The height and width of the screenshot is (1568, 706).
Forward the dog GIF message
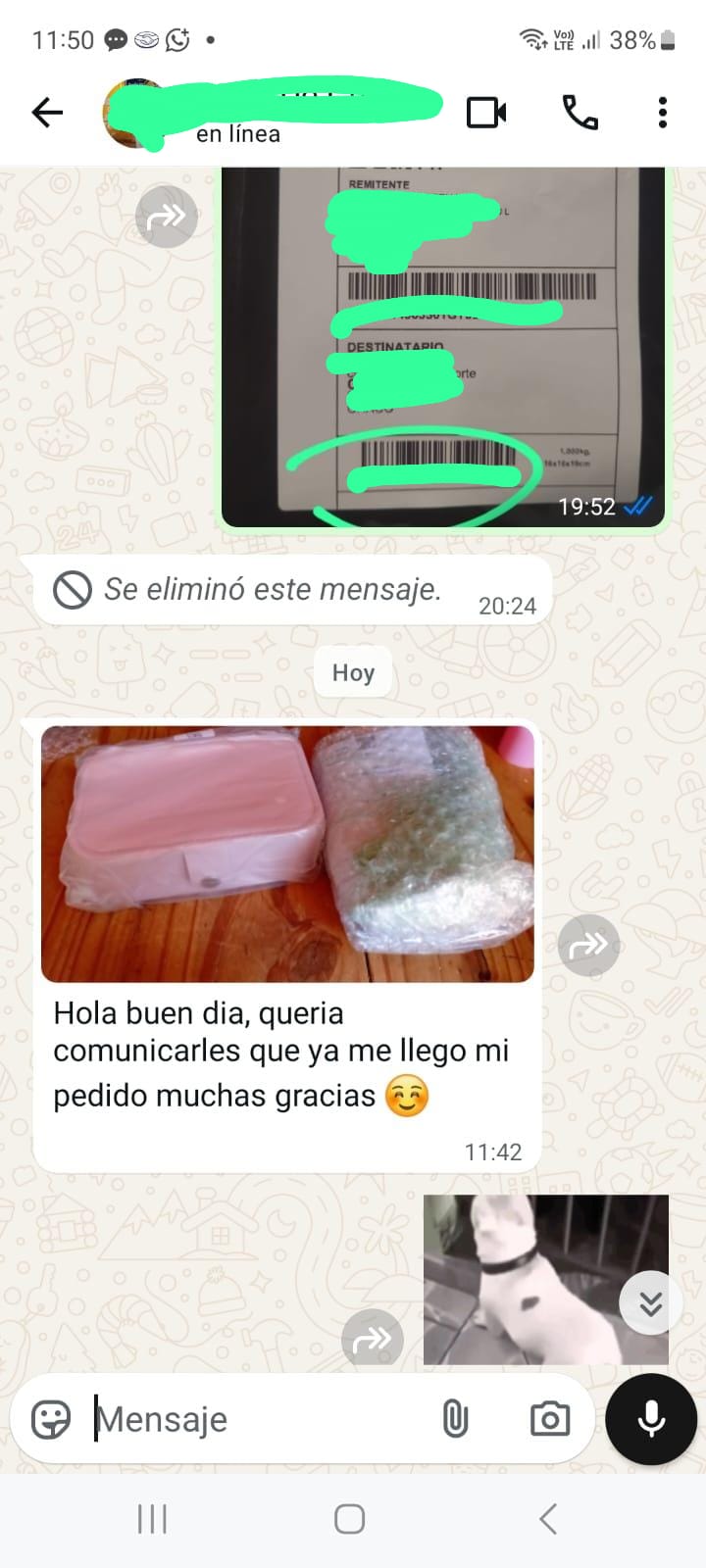click(372, 1338)
